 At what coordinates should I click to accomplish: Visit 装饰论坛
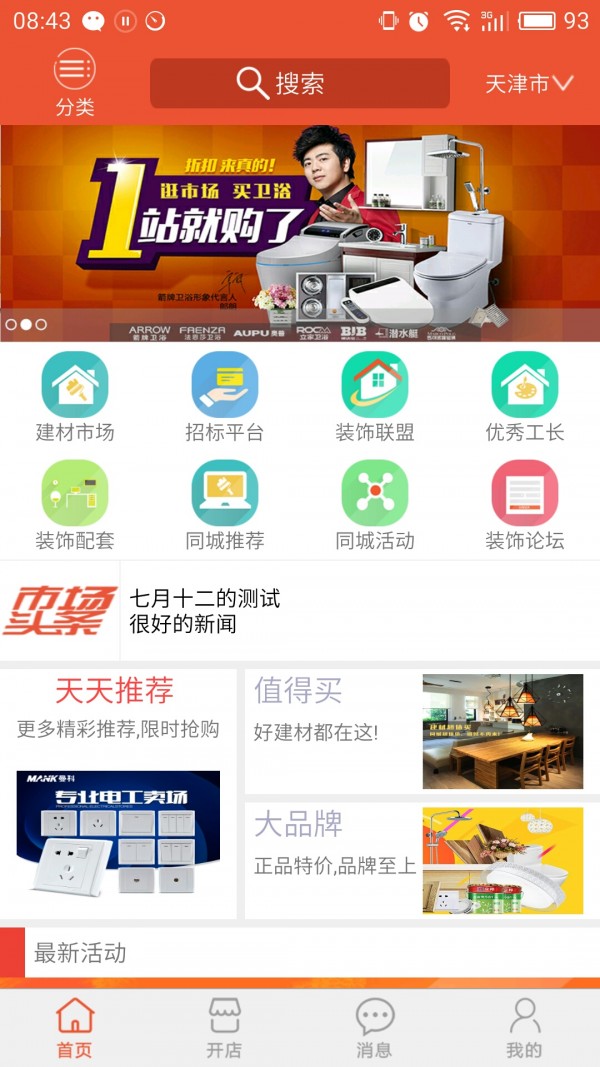pyautogui.click(x=525, y=505)
